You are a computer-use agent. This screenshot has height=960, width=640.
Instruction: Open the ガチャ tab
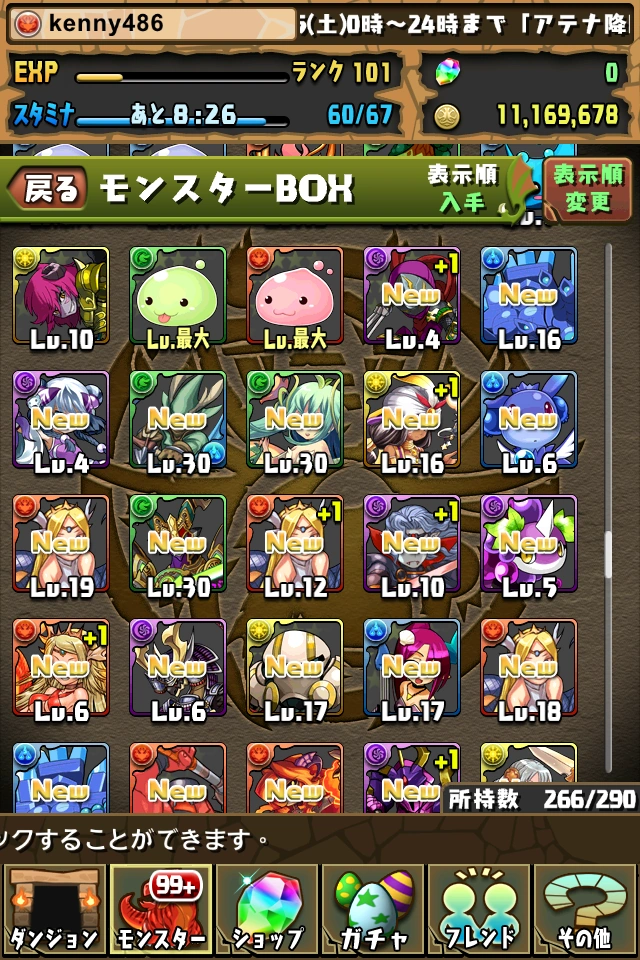[372, 910]
